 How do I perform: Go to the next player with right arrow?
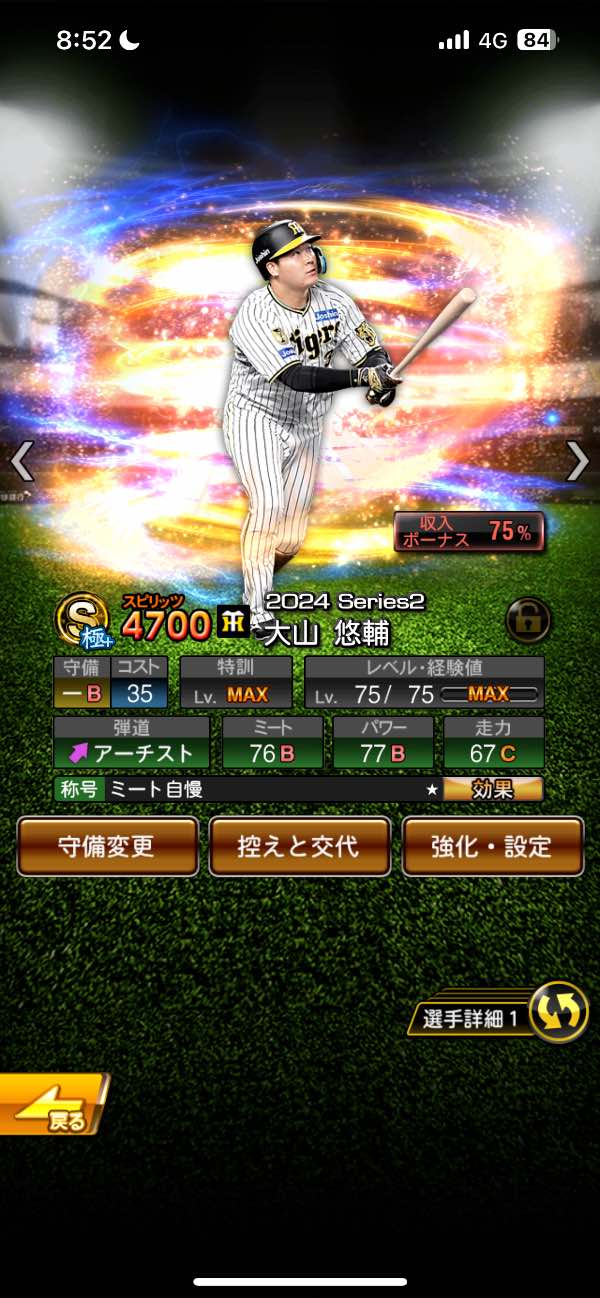click(577, 462)
